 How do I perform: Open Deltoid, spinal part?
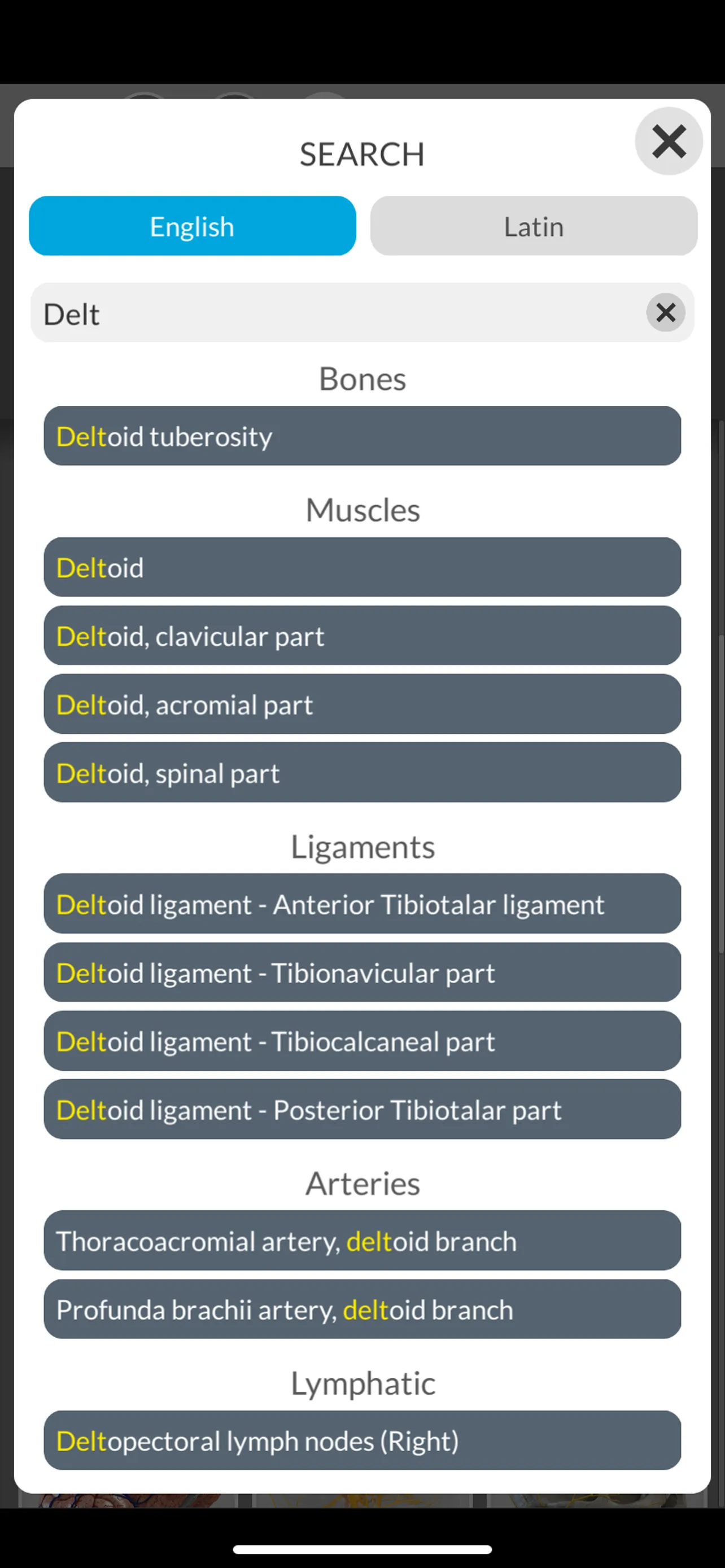[362, 773]
